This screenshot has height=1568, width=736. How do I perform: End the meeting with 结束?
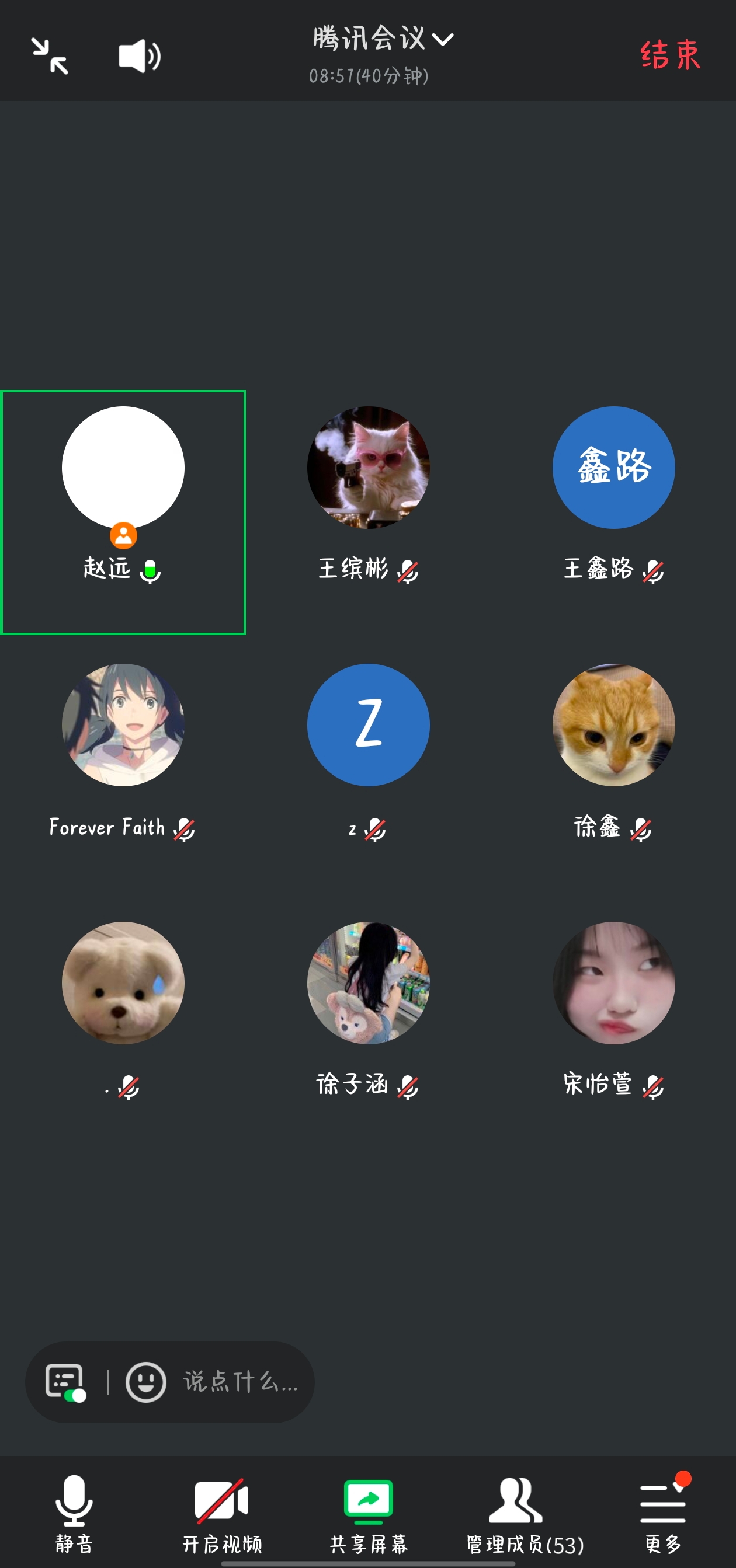point(670,55)
